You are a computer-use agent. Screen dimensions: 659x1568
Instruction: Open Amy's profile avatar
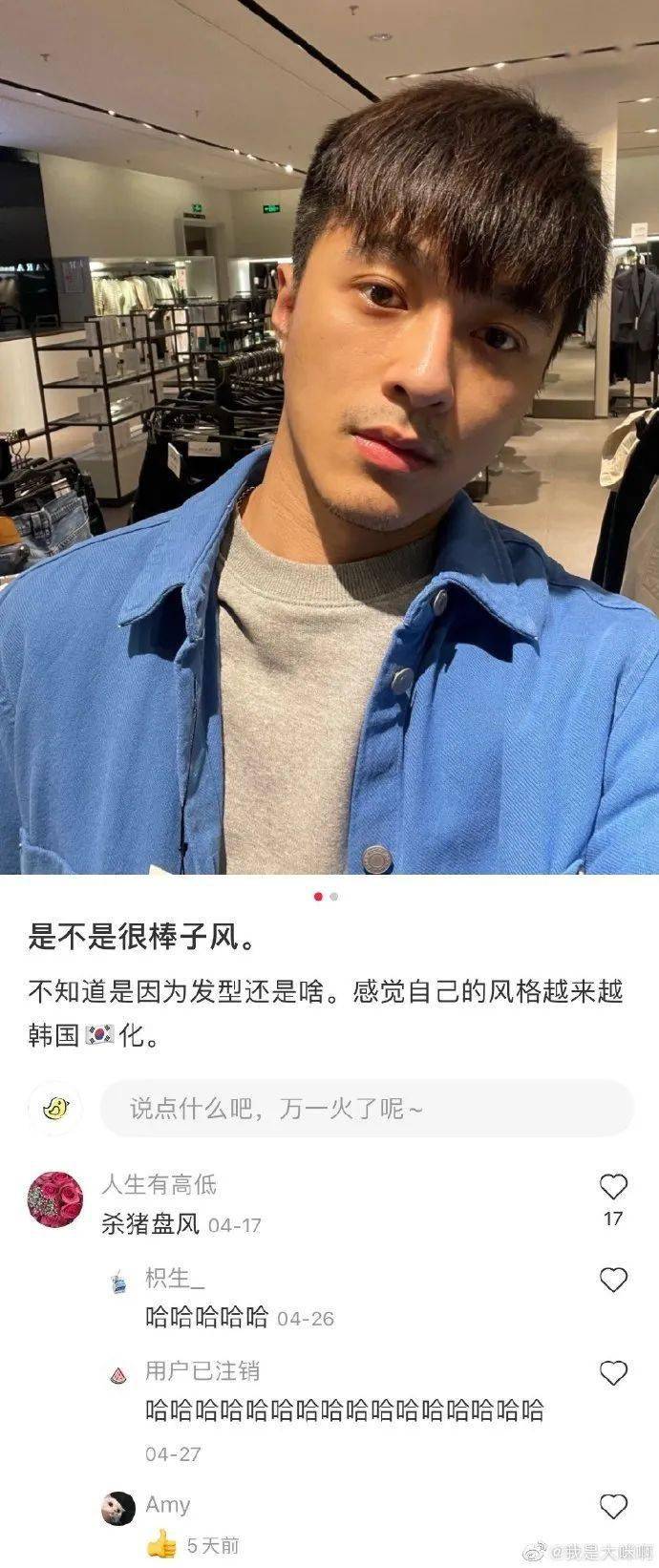pyautogui.click(x=118, y=1508)
